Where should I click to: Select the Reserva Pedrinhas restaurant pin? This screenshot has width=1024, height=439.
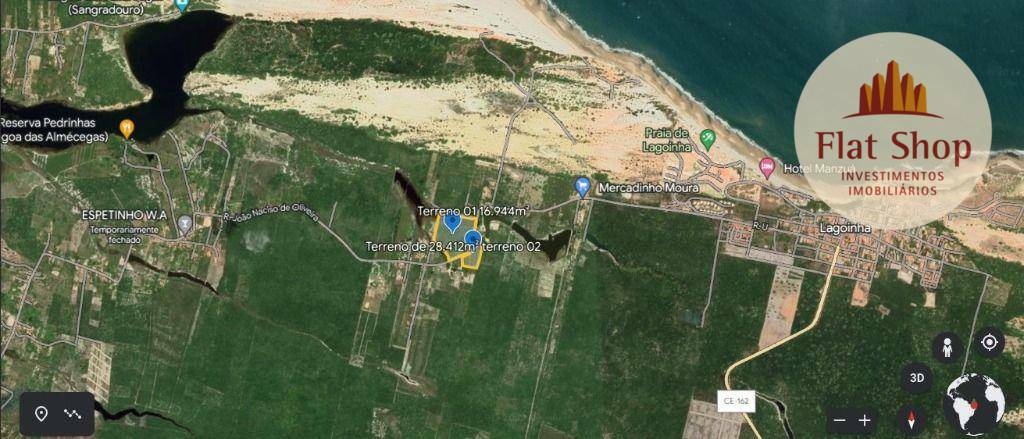pos(127,128)
